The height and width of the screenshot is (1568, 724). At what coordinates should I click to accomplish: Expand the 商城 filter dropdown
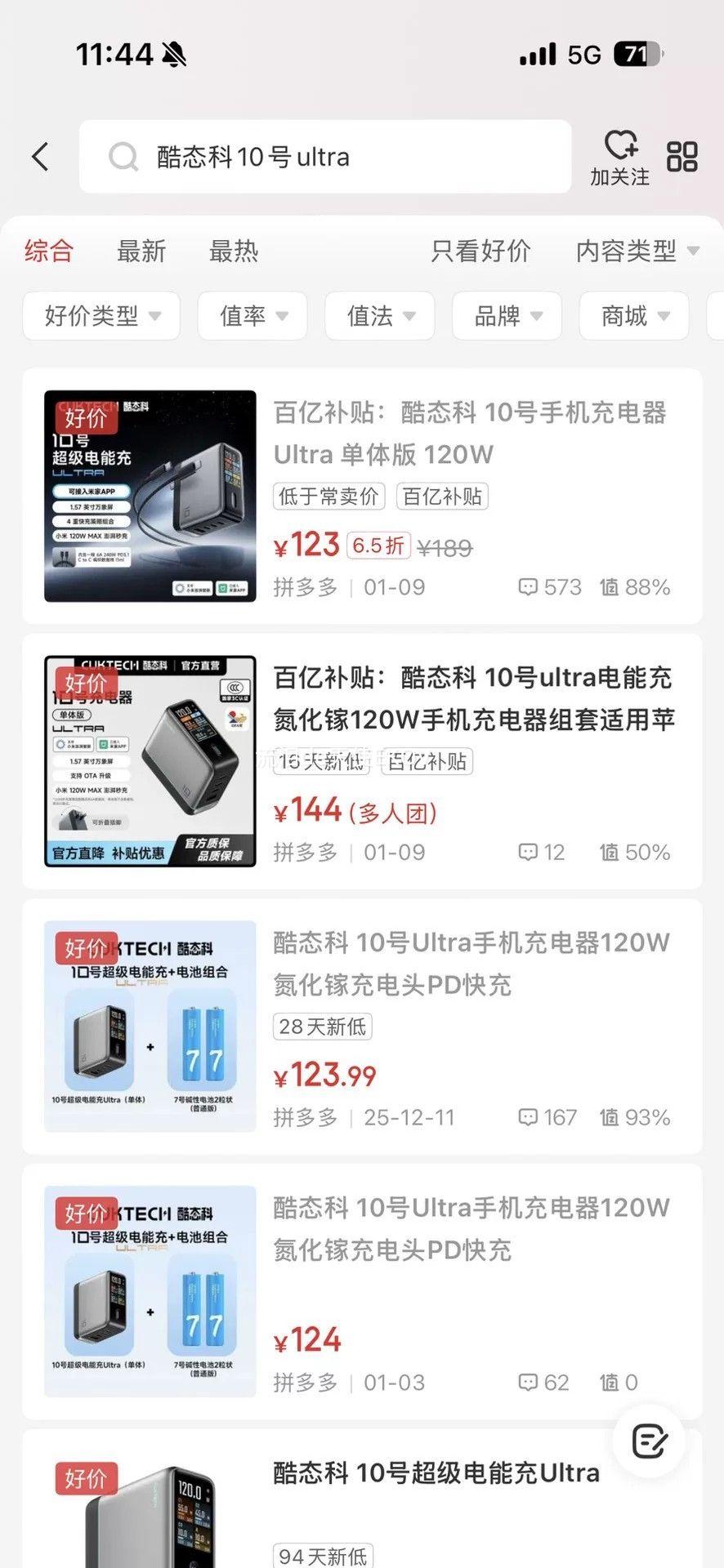(x=634, y=315)
